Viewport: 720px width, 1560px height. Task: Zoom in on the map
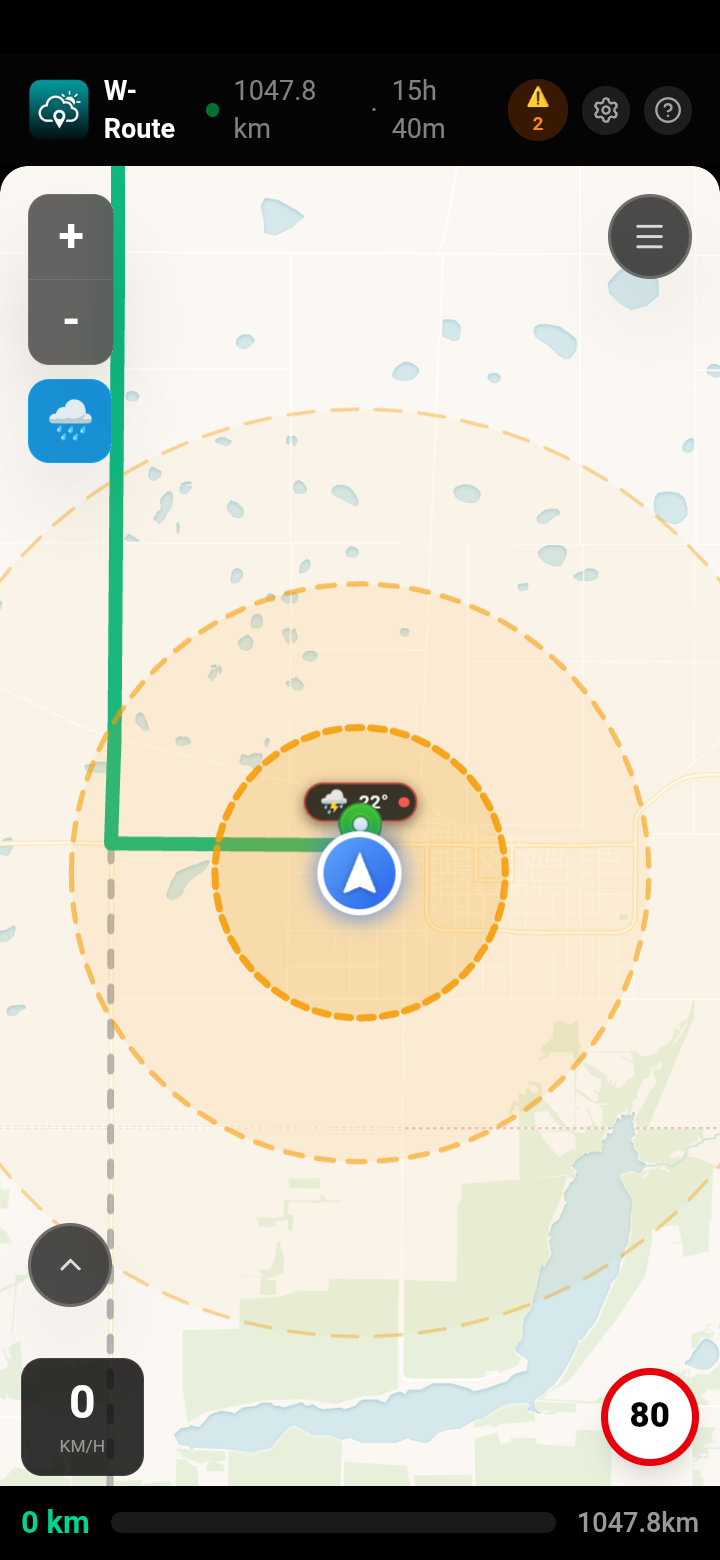(x=70, y=237)
